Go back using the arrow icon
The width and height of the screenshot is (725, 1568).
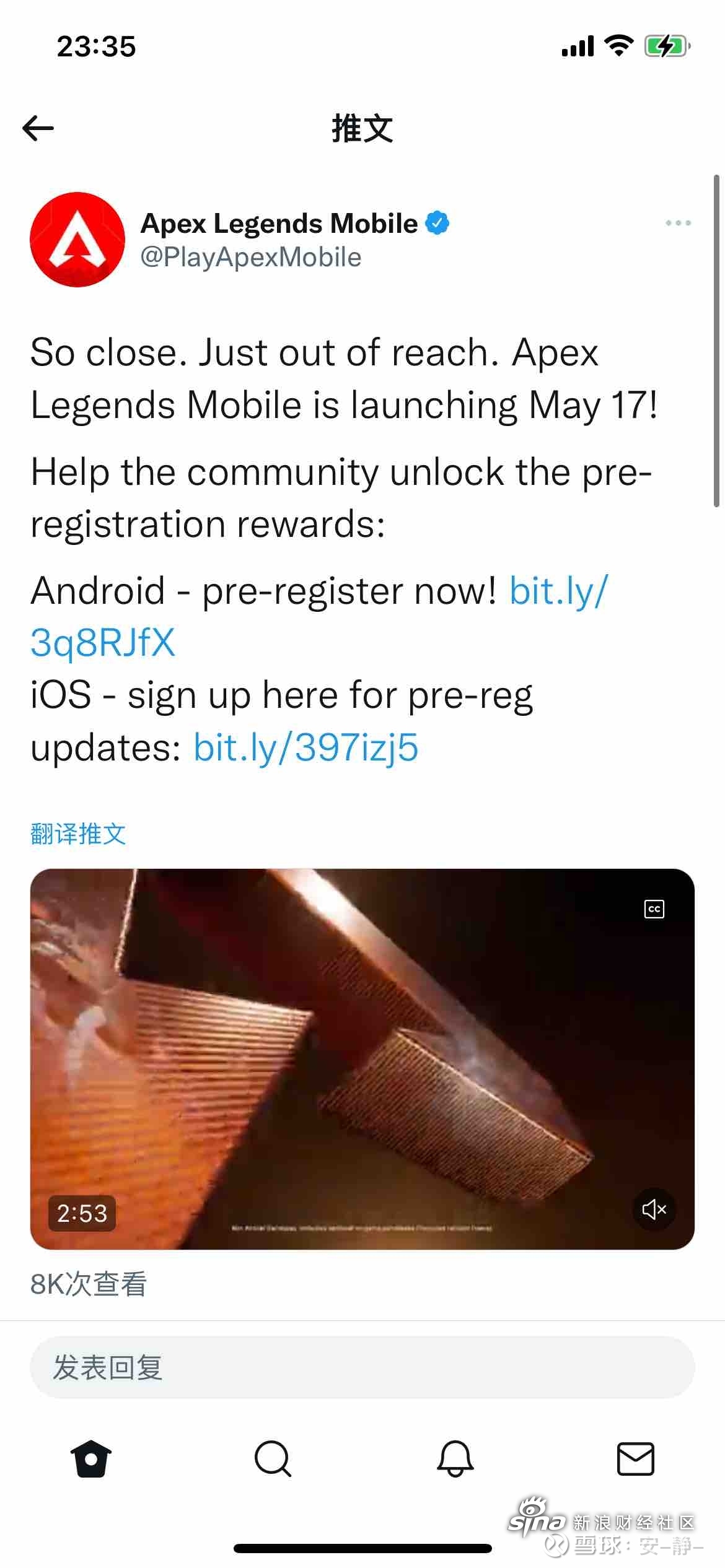38,128
